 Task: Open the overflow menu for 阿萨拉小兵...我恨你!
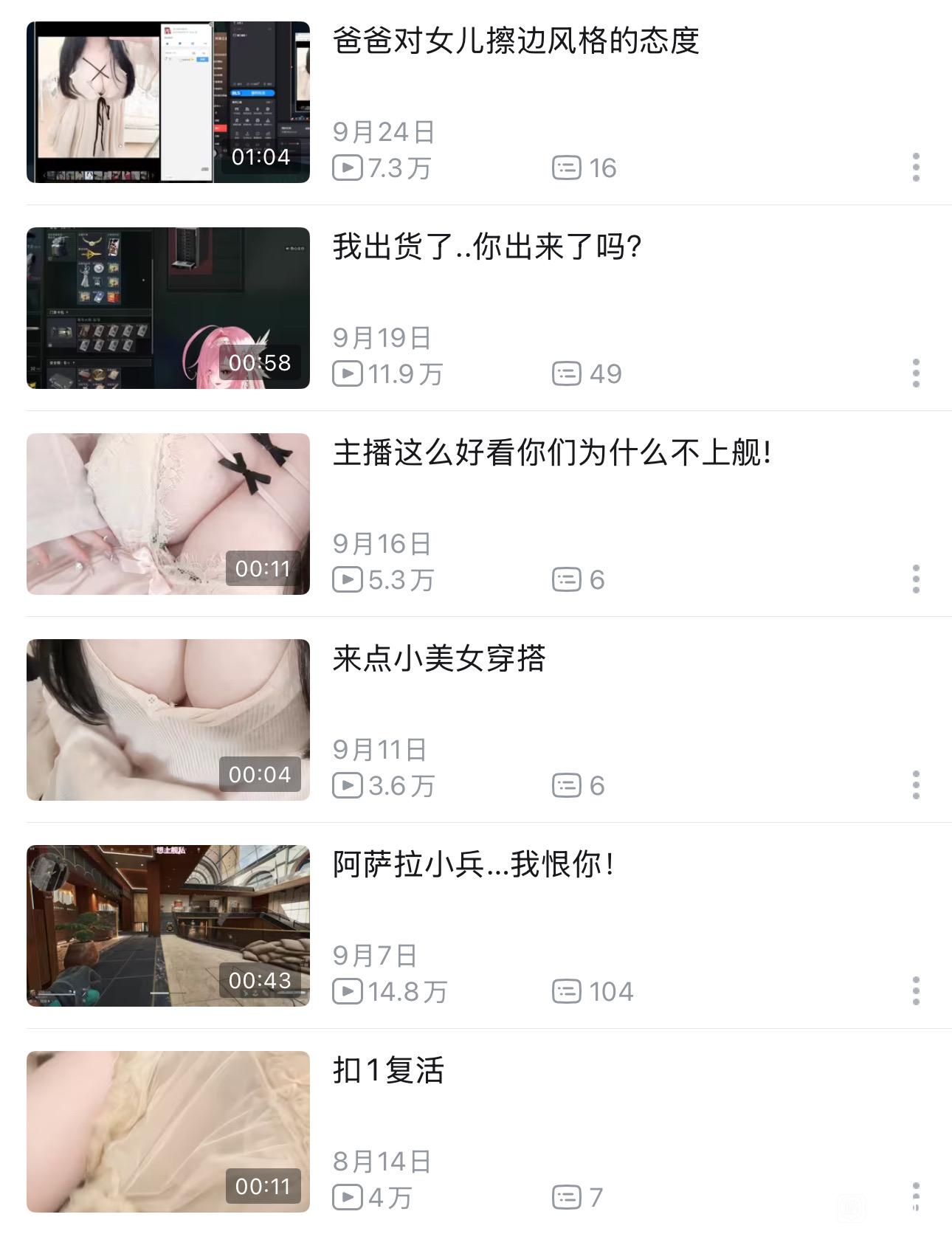pos(916,991)
